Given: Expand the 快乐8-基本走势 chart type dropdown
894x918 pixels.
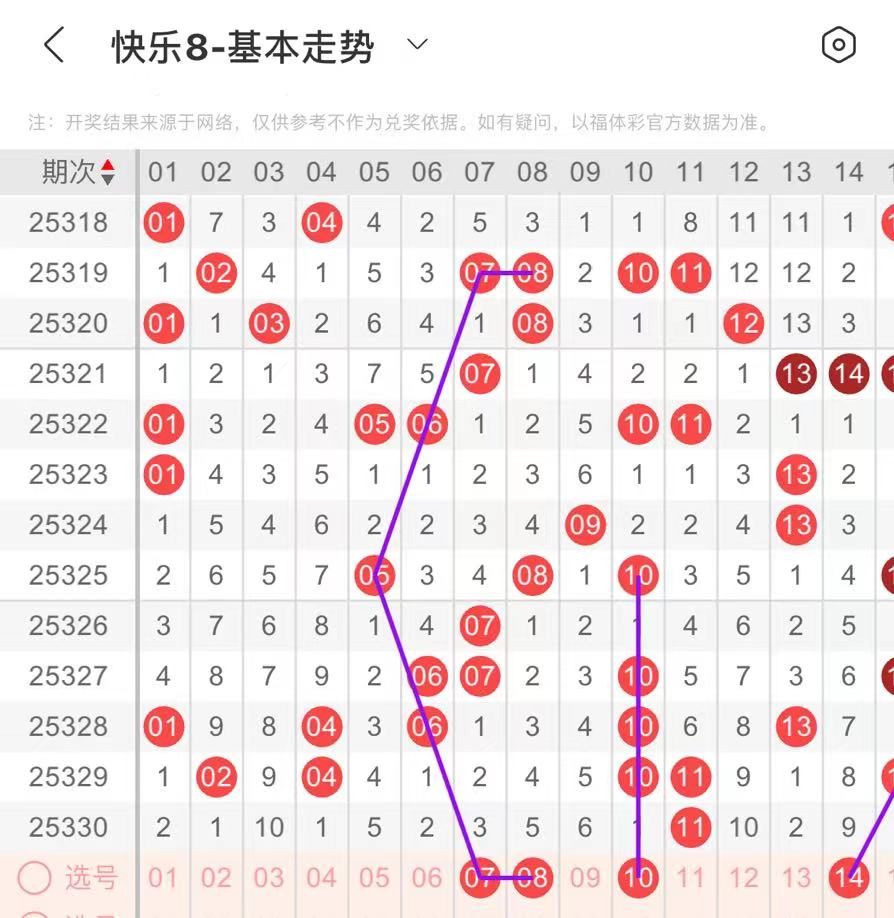Looking at the screenshot, I should click(x=417, y=45).
